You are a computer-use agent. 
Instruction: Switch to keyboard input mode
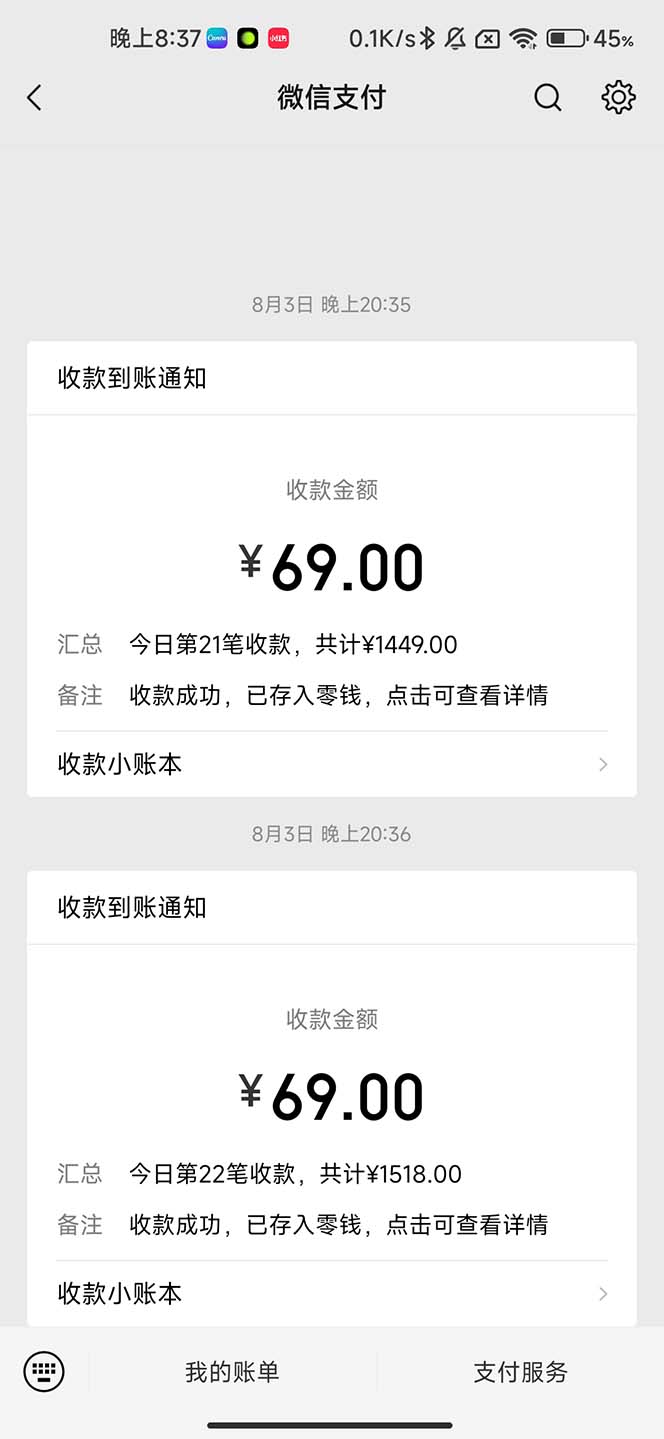click(x=44, y=1371)
